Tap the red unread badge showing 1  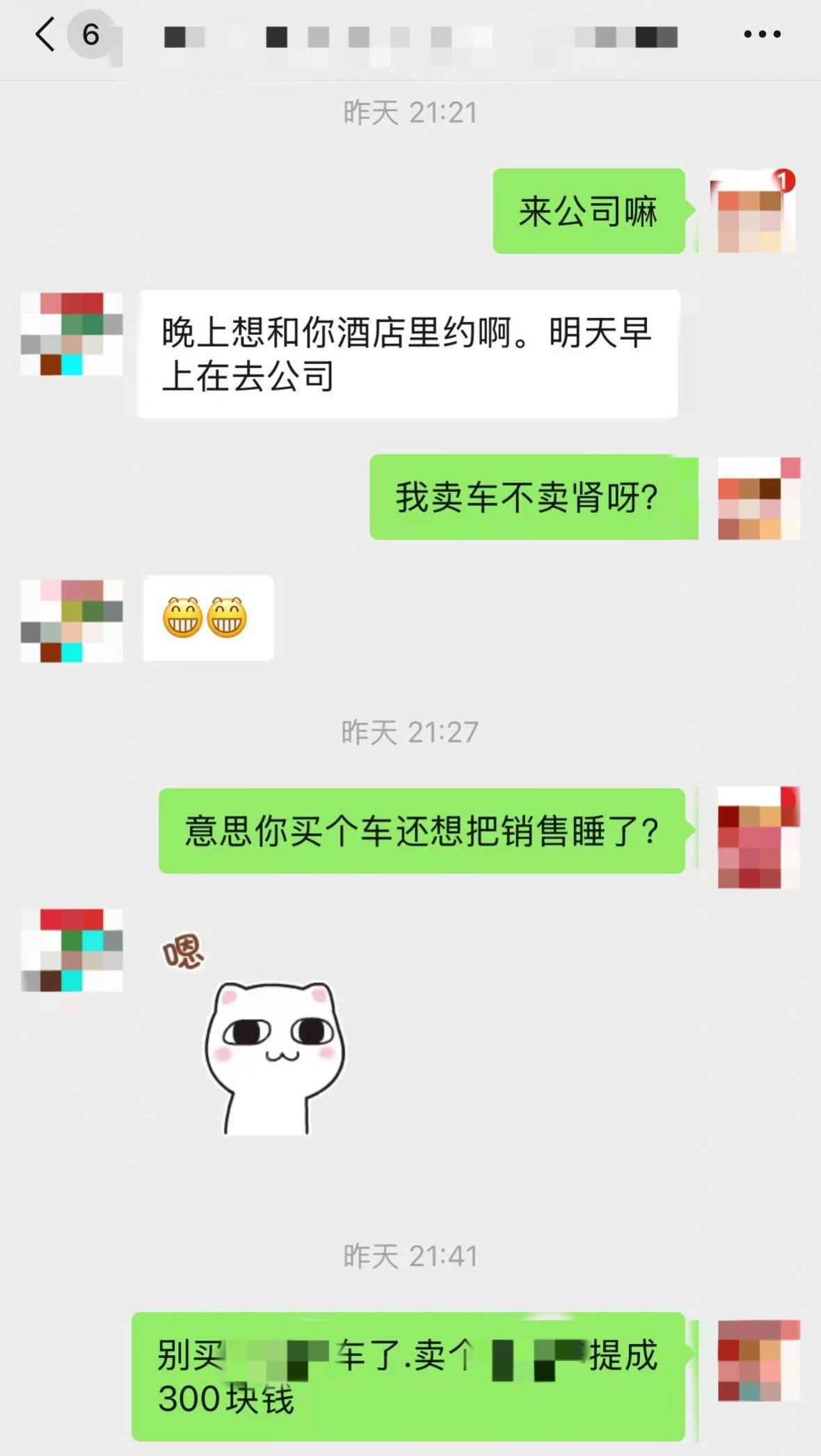tap(786, 180)
